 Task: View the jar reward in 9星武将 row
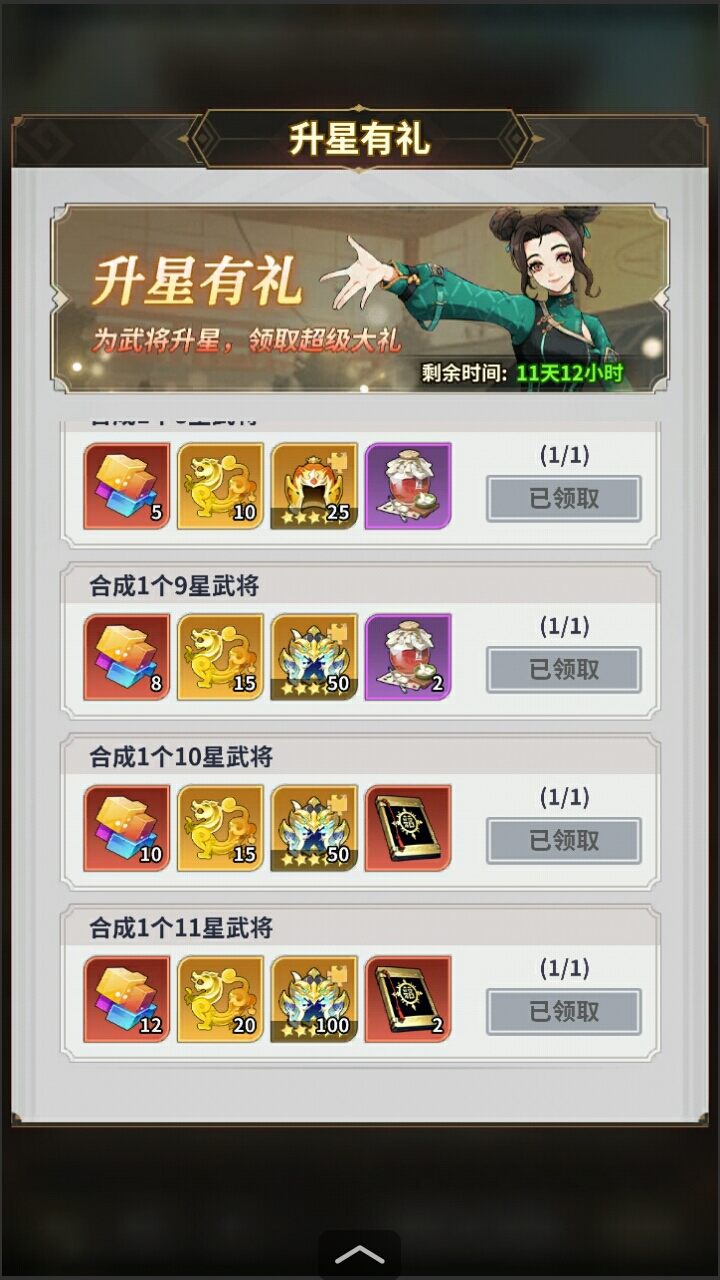tap(408, 657)
